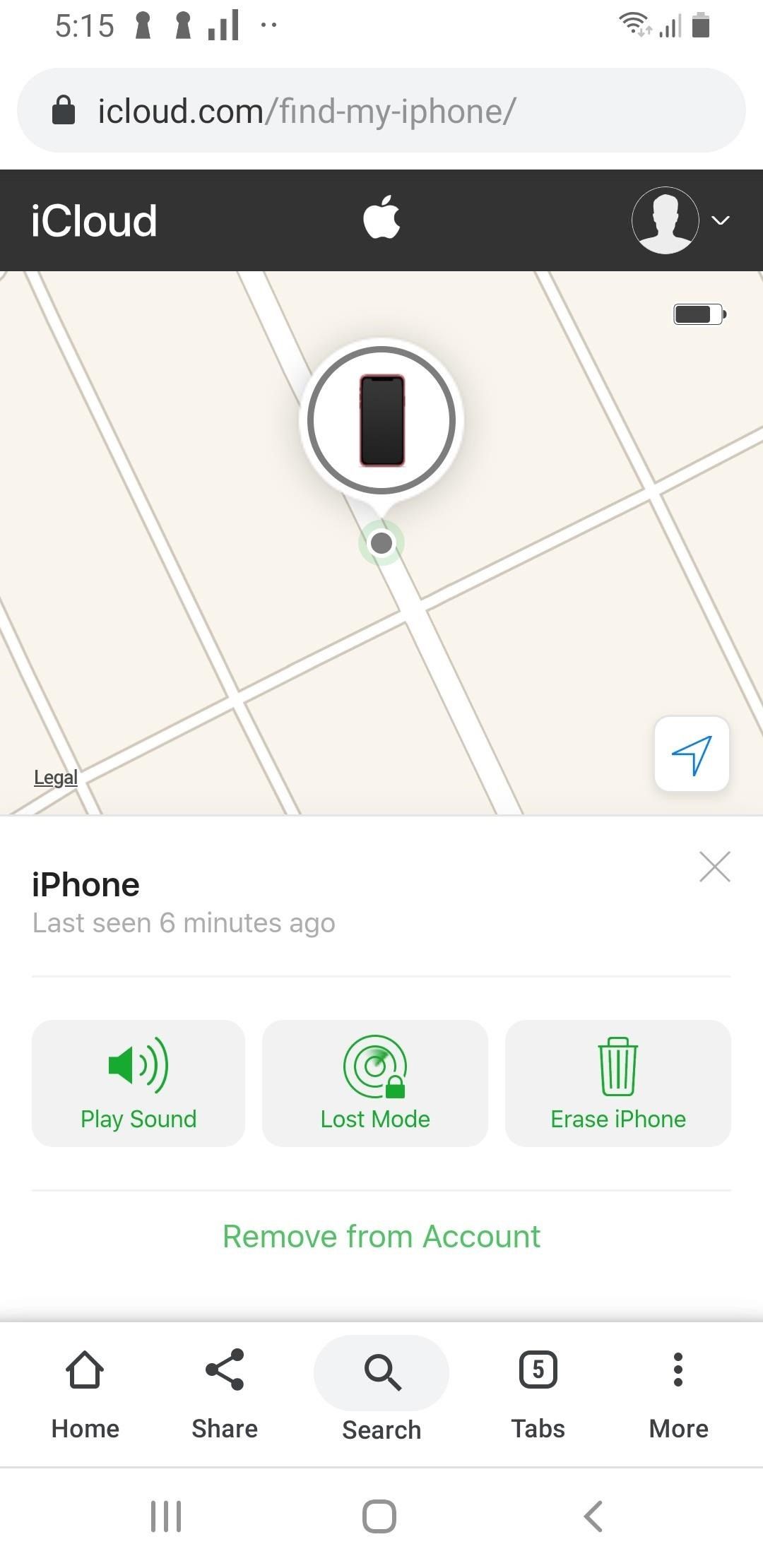Tap the icloud.com address bar

pos(381,111)
